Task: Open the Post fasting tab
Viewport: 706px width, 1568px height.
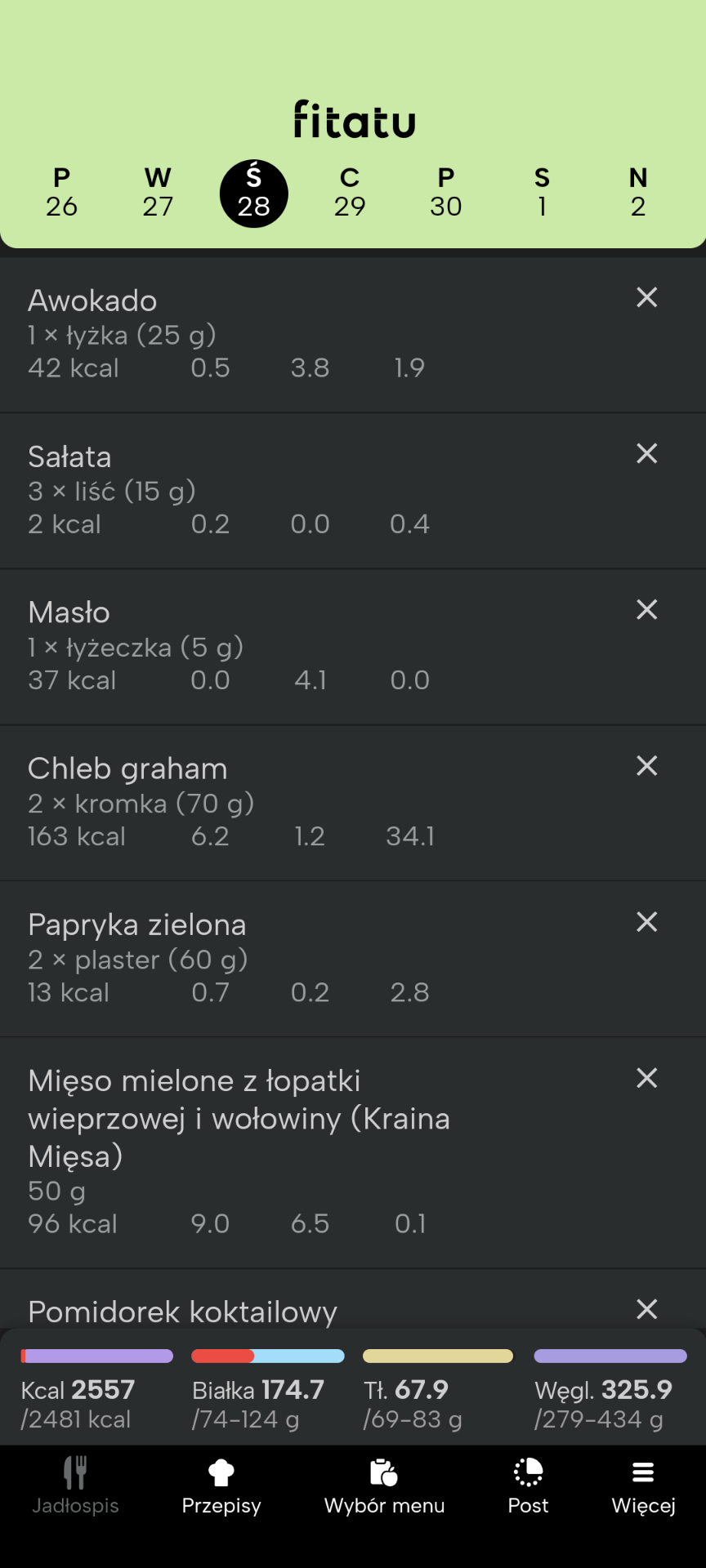Action: click(528, 1486)
